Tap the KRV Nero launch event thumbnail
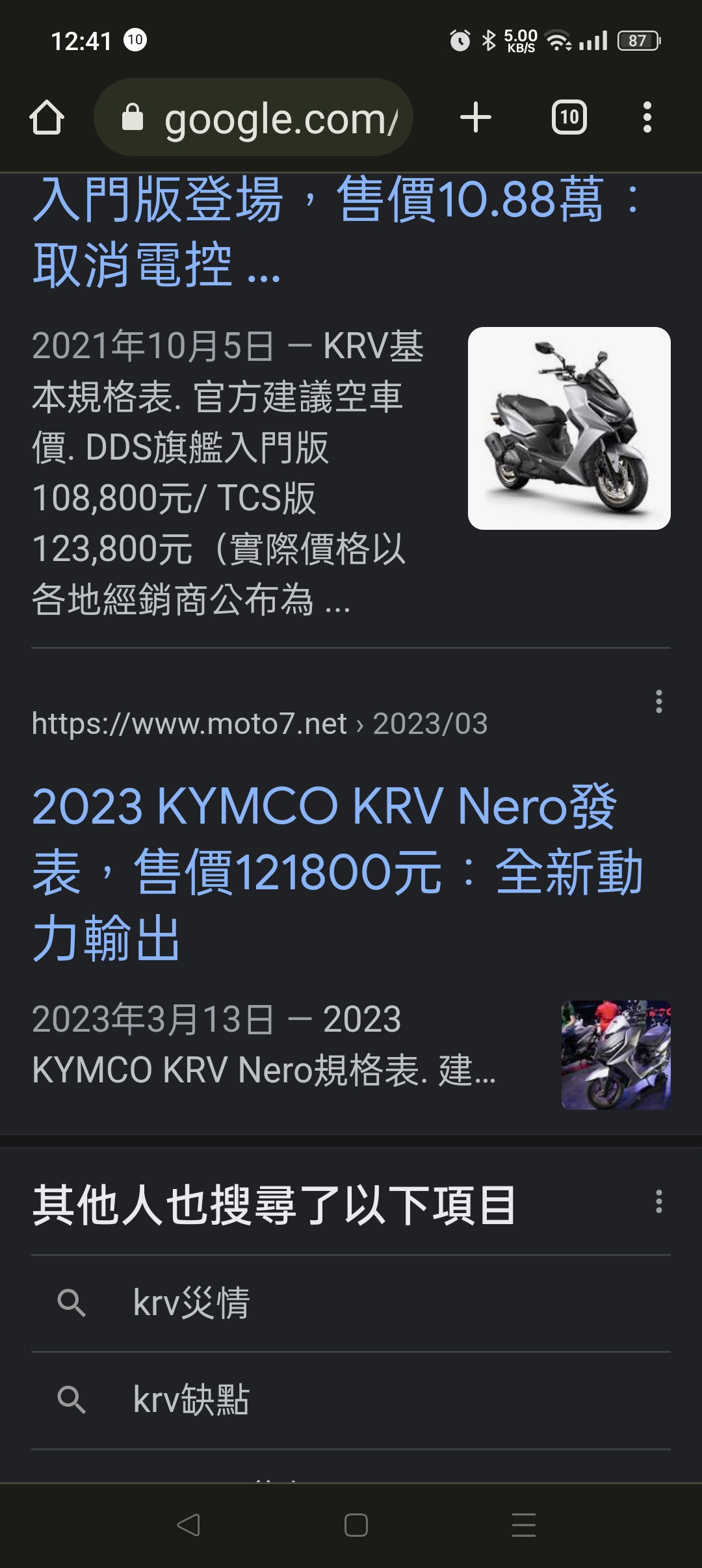The width and height of the screenshot is (702, 1568). [616, 1054]
